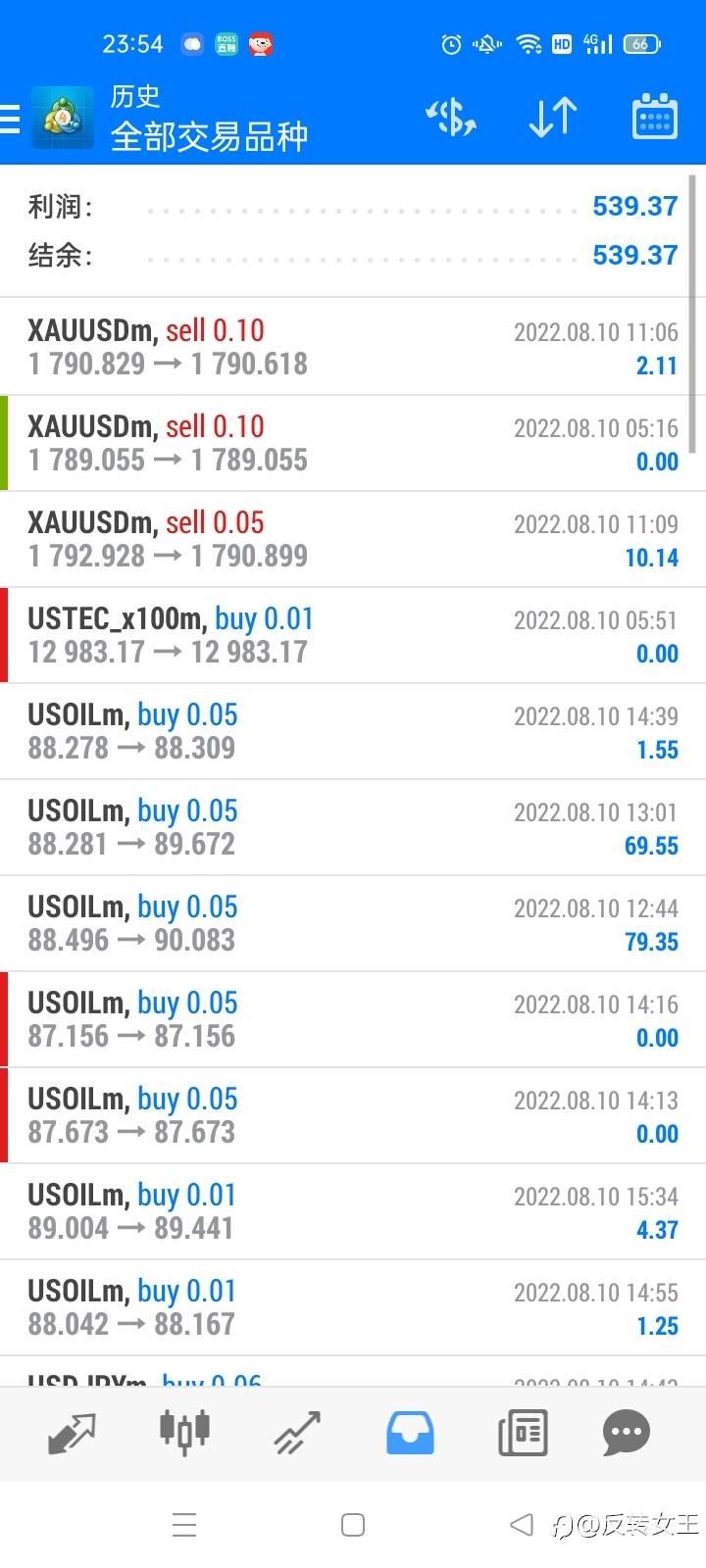Switch to the Trade tab
This screenshot has height=1568, width=706.
tap(297, 1434)
